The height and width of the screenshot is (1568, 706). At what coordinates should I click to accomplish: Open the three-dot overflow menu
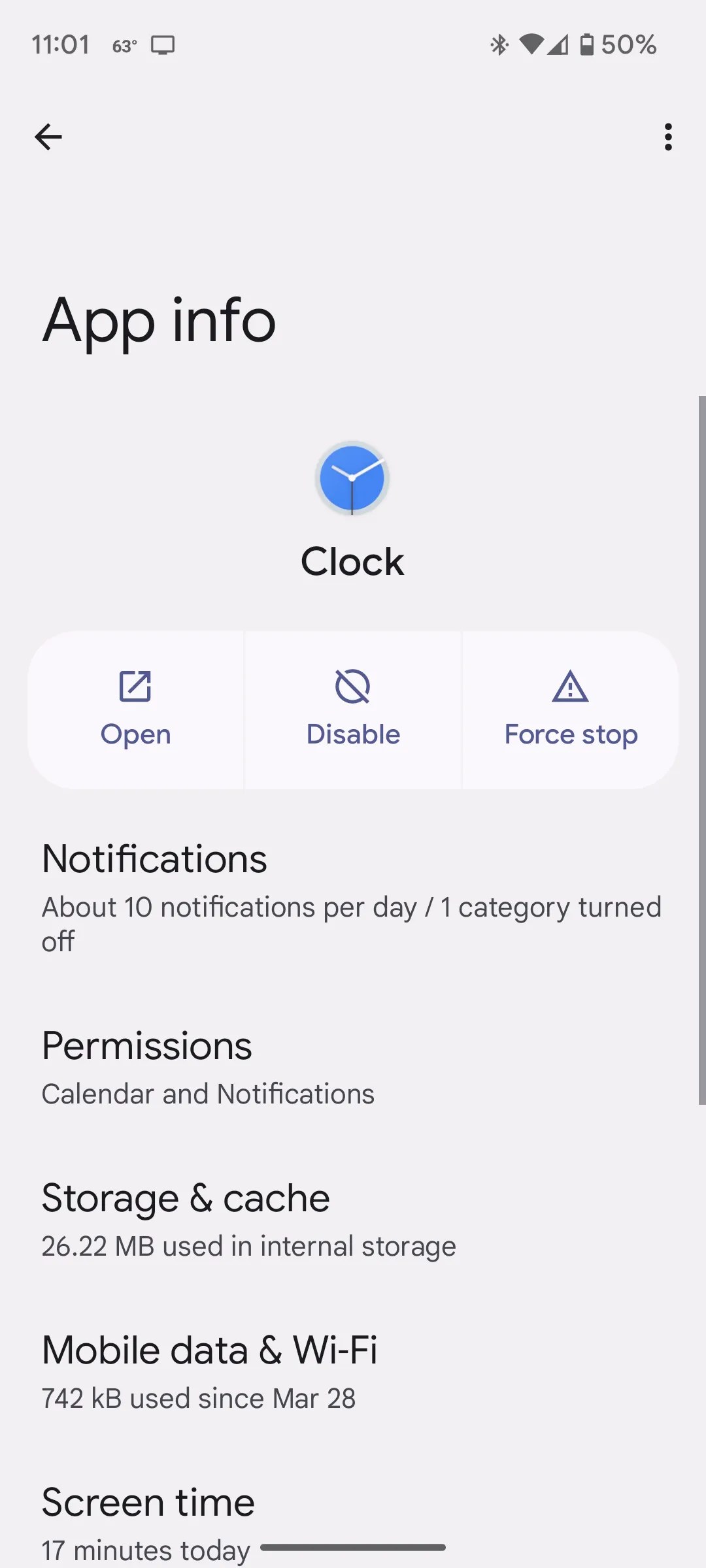tap(667, 137)
